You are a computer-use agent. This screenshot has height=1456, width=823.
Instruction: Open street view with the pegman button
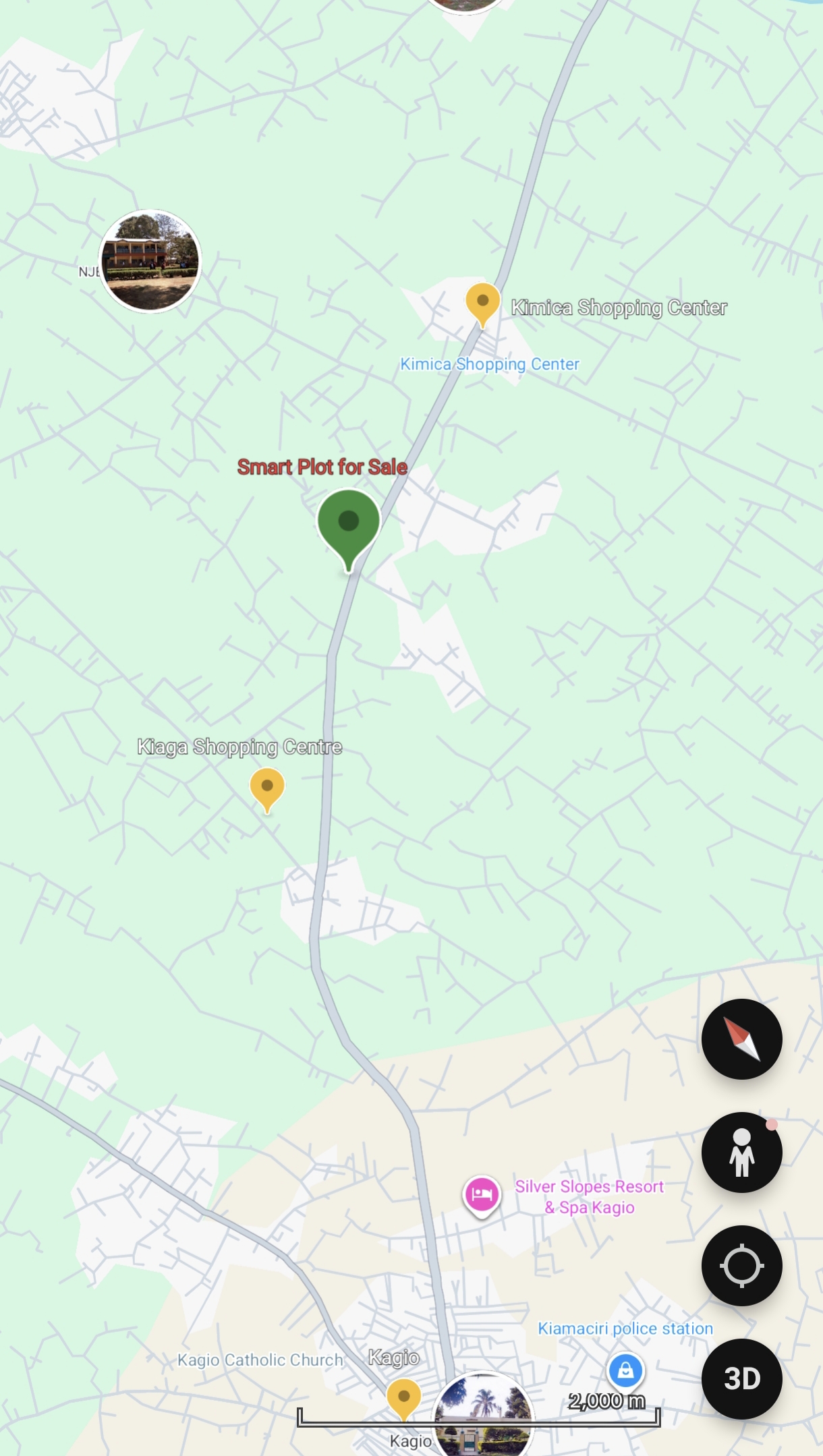tap(741, 1152)
